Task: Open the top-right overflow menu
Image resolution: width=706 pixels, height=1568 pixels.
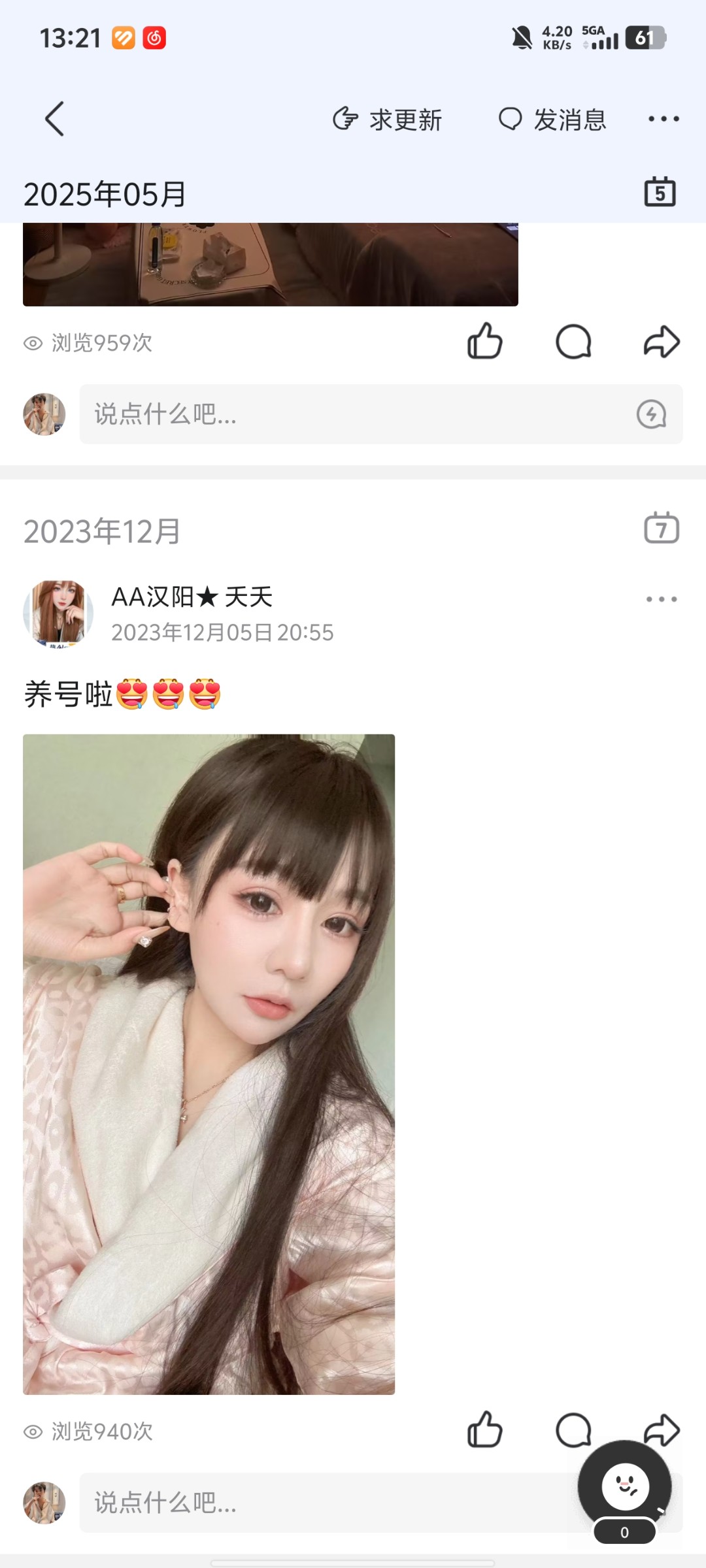Action: pos(663,119)
